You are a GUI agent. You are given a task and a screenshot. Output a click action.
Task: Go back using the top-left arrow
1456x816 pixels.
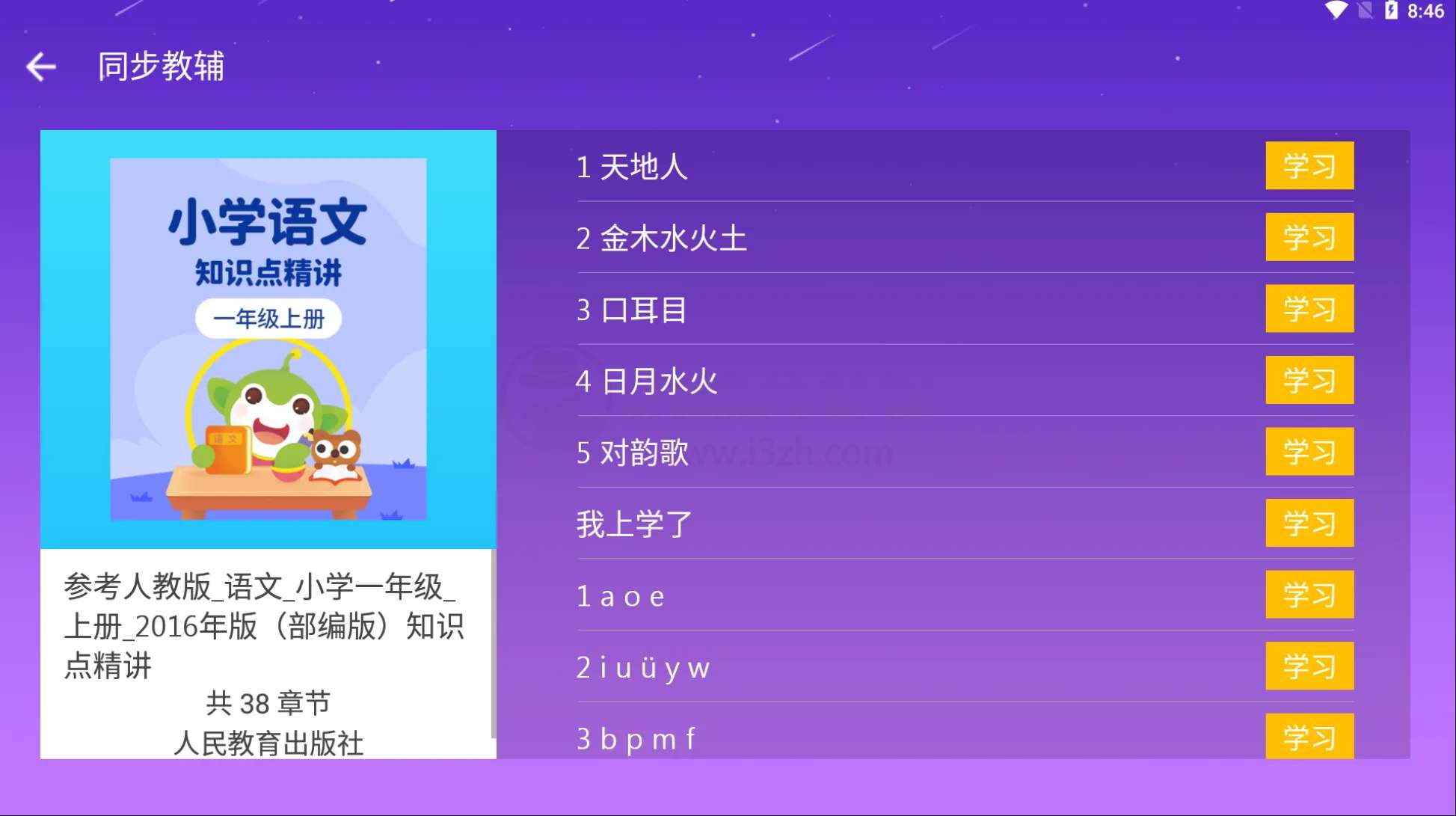pos(41,67)
